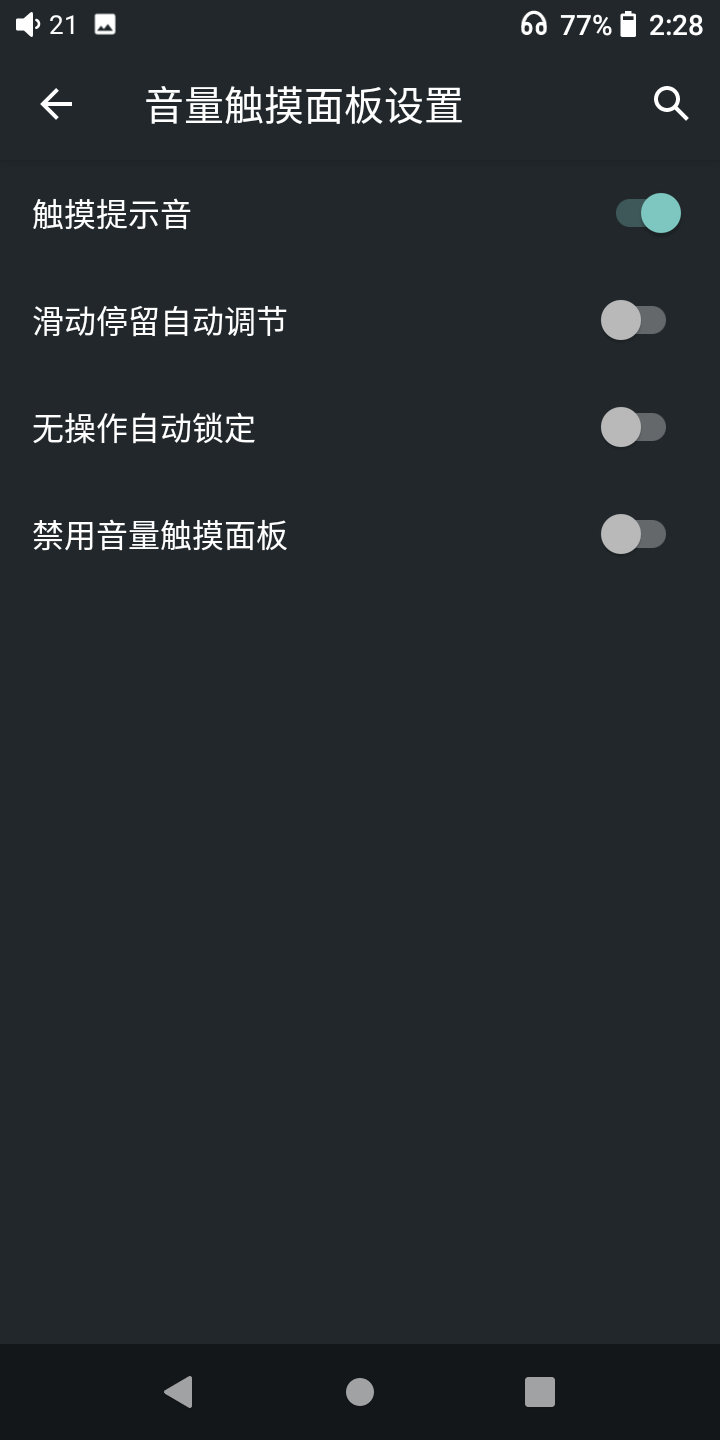
Task: Toggle 无操作自动锁定 on
Action: (633, 428)
